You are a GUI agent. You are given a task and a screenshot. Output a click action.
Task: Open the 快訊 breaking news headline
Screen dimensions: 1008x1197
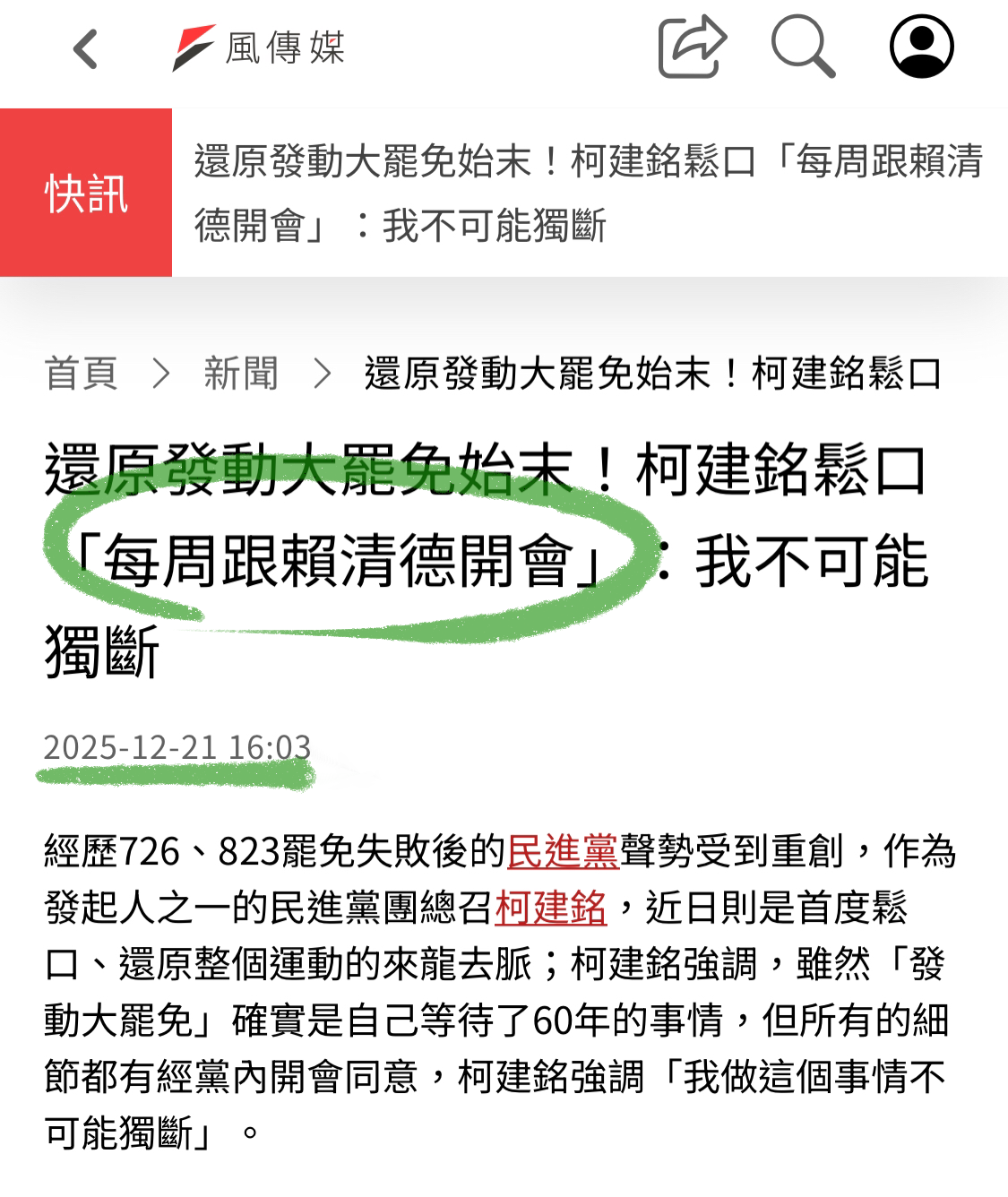[588, 193]
